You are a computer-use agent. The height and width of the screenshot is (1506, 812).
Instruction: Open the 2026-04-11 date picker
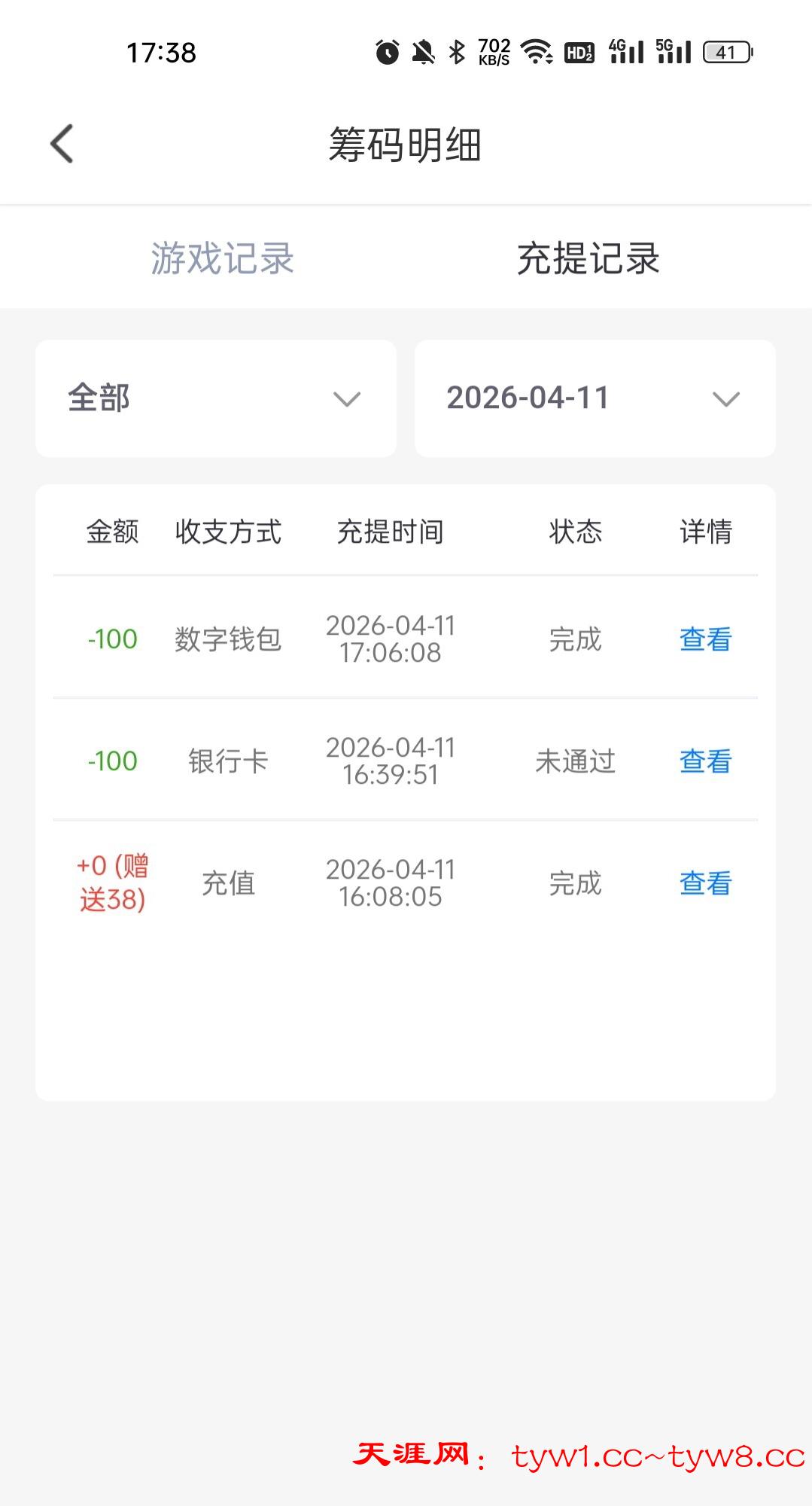click(595, 398)
